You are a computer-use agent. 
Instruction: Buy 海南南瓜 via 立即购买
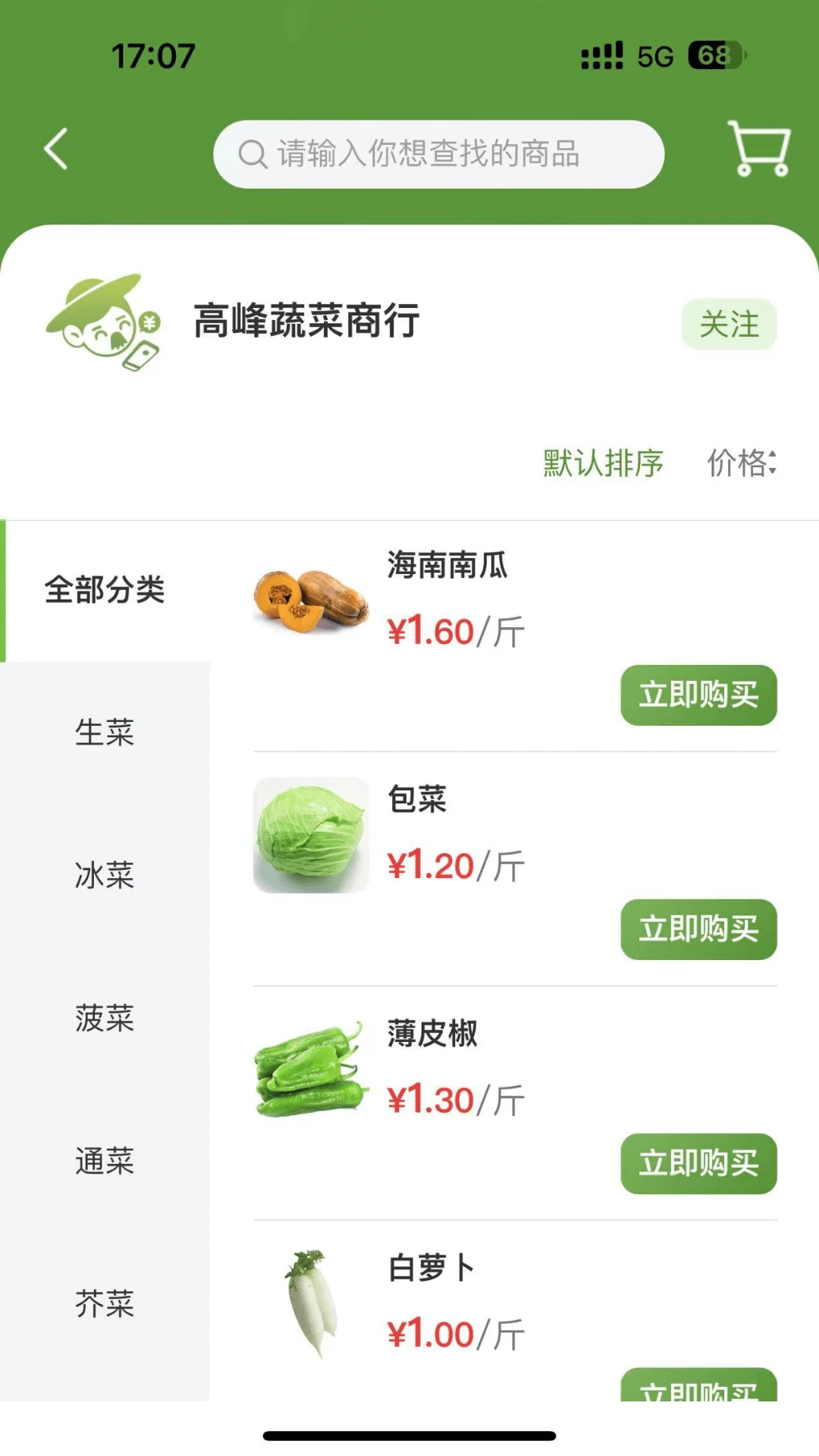pyautogui.click(x=698, y=695)
